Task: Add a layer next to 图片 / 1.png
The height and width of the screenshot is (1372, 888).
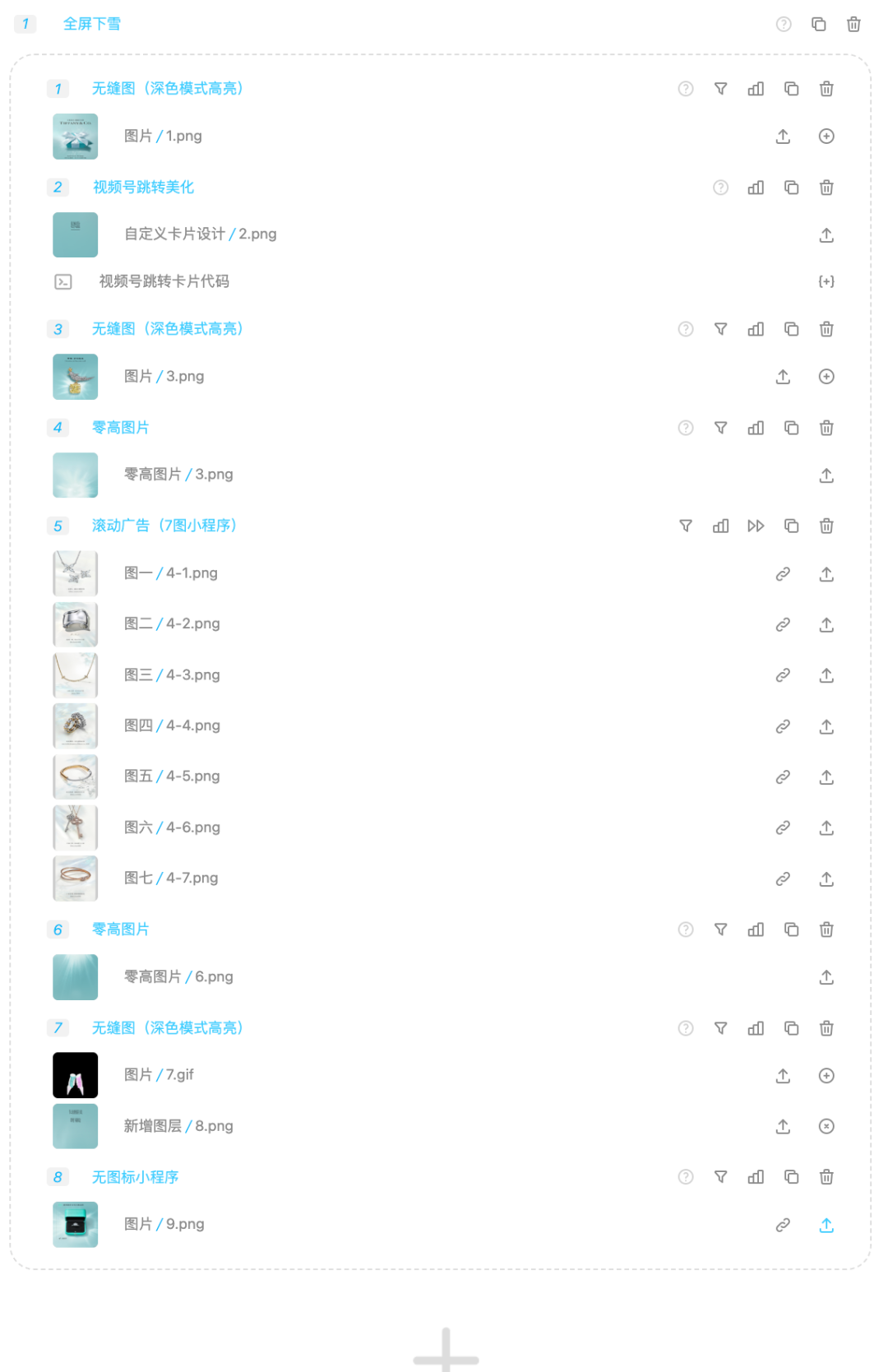Action: tap(826, 137)
